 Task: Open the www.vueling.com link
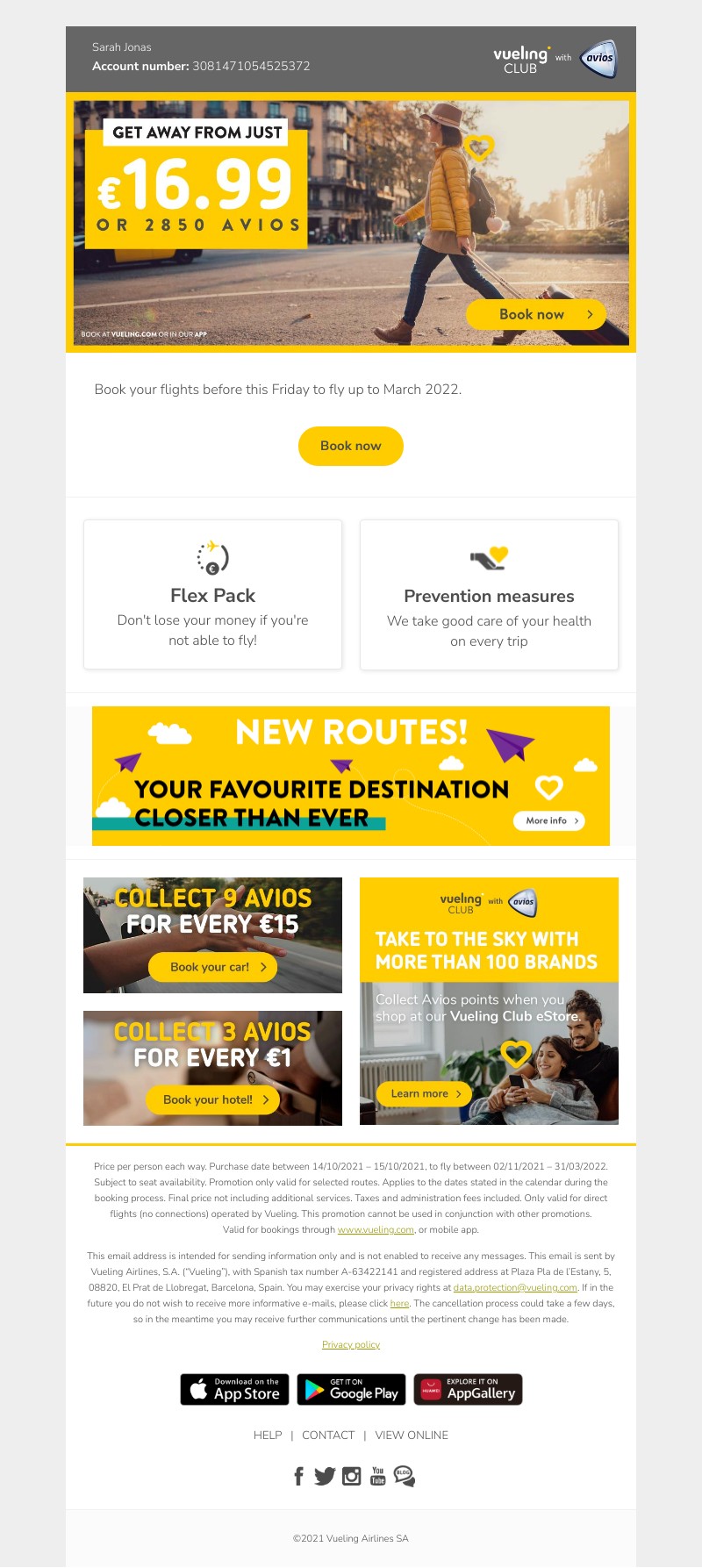click(x=376, y=1230)
